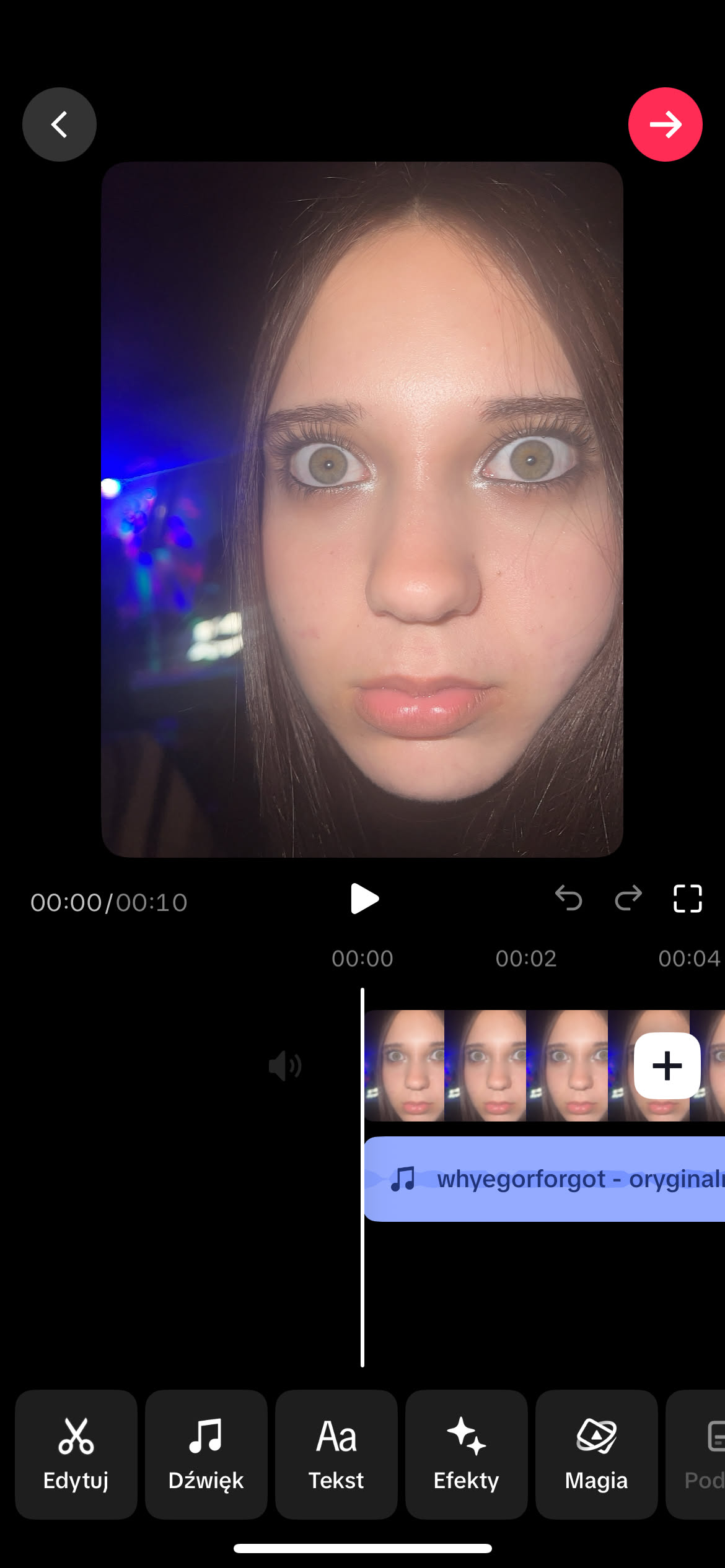Go back using the left arrow
The width and height of the screenshot is (725, 1568).
pos(59,124)
